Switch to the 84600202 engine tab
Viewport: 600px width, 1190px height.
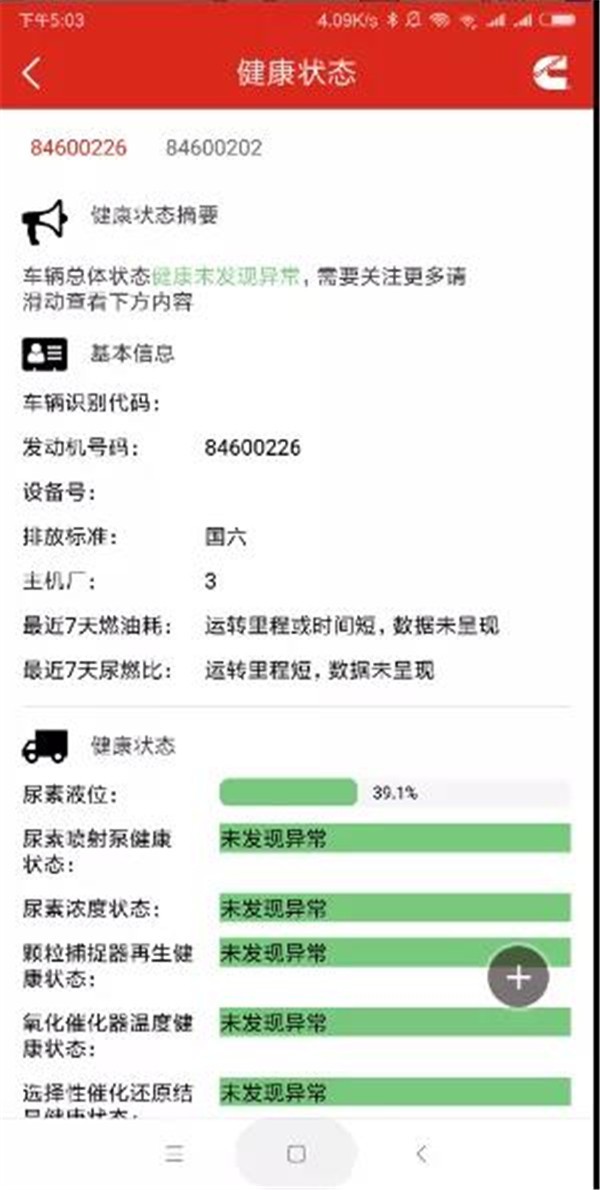pos(214,148)
